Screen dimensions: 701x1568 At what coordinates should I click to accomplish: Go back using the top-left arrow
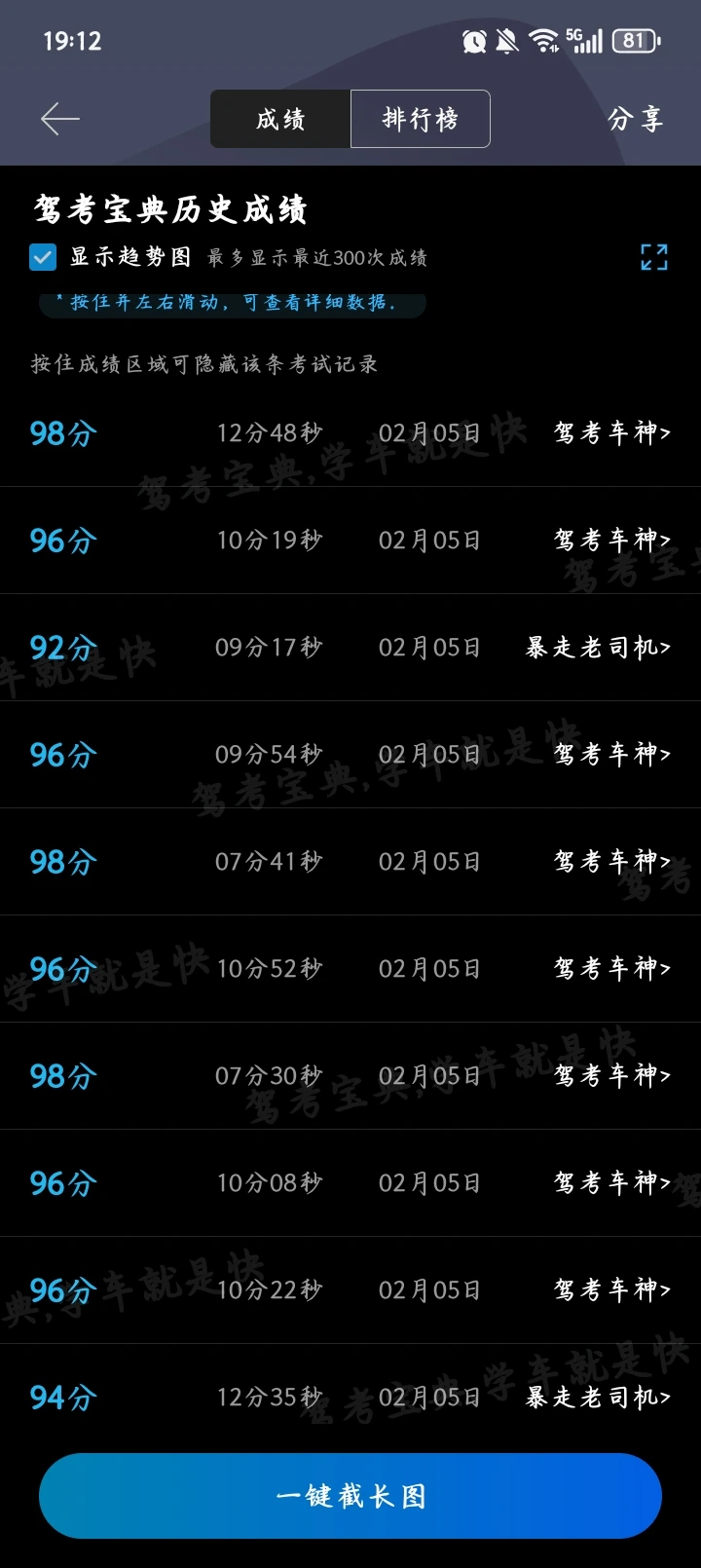pyautogui.click(x=60, y=120)
